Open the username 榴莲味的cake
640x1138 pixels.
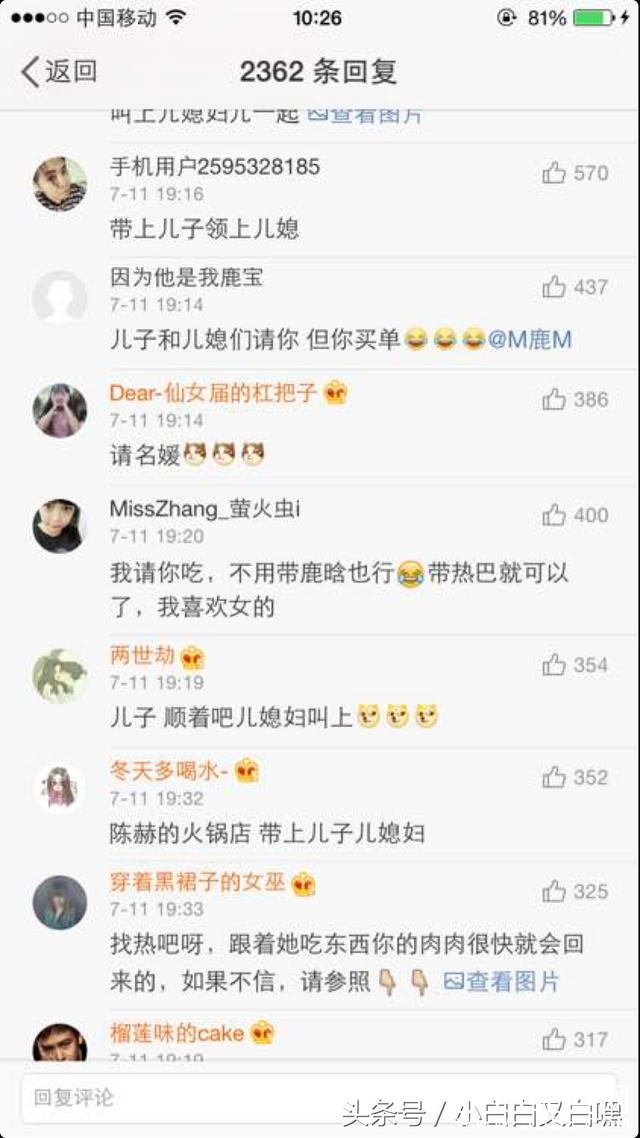point(177,1033)
